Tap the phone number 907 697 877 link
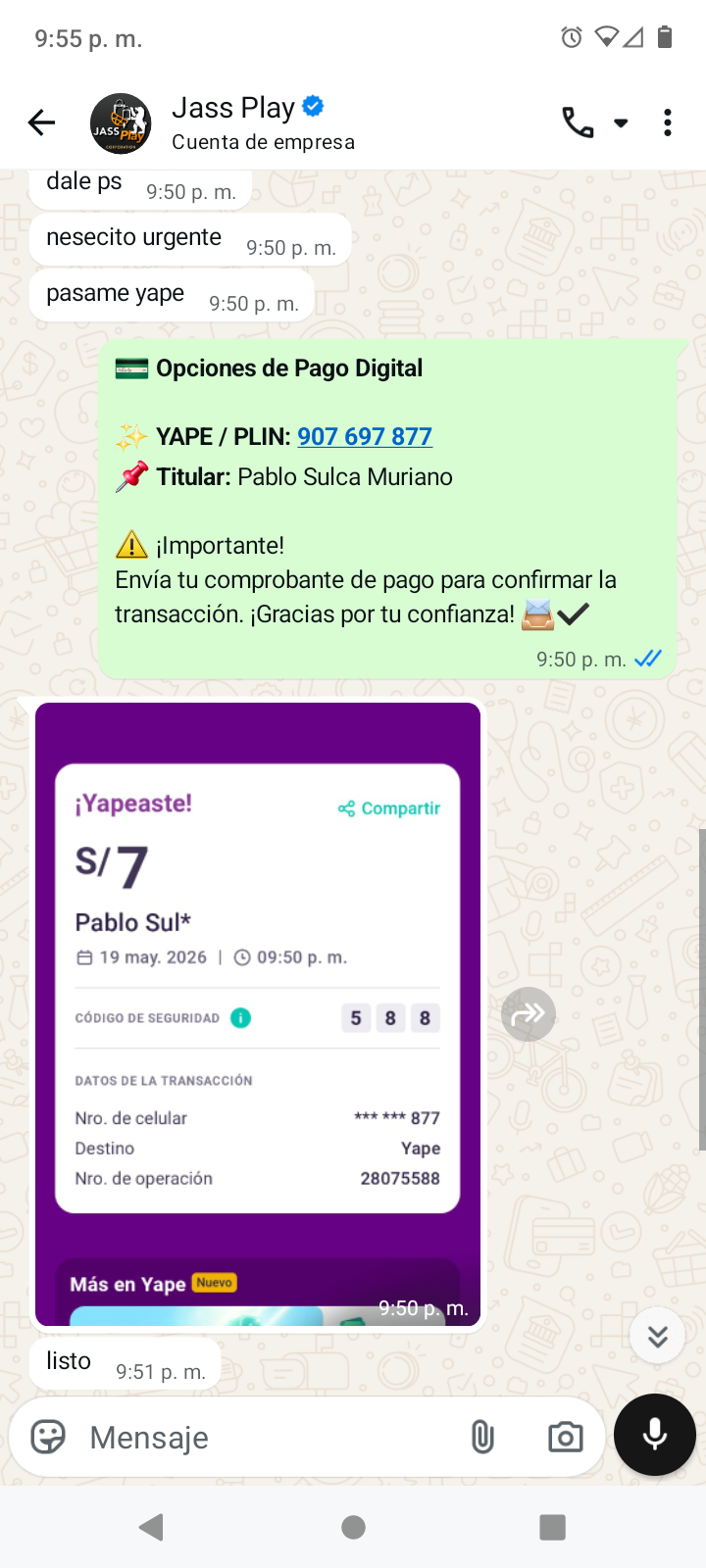706x1568 pixels. point(365,436)
